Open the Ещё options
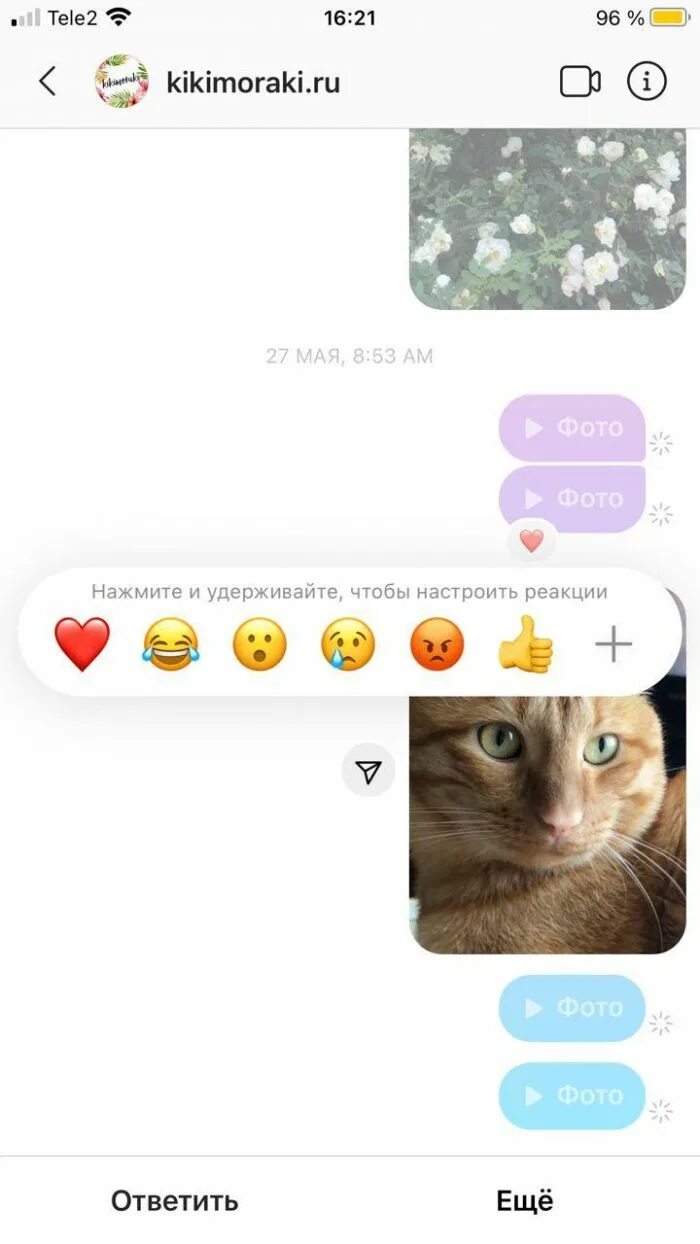The height and width of the screenshot is (1244, 700). coord(525,1199)
